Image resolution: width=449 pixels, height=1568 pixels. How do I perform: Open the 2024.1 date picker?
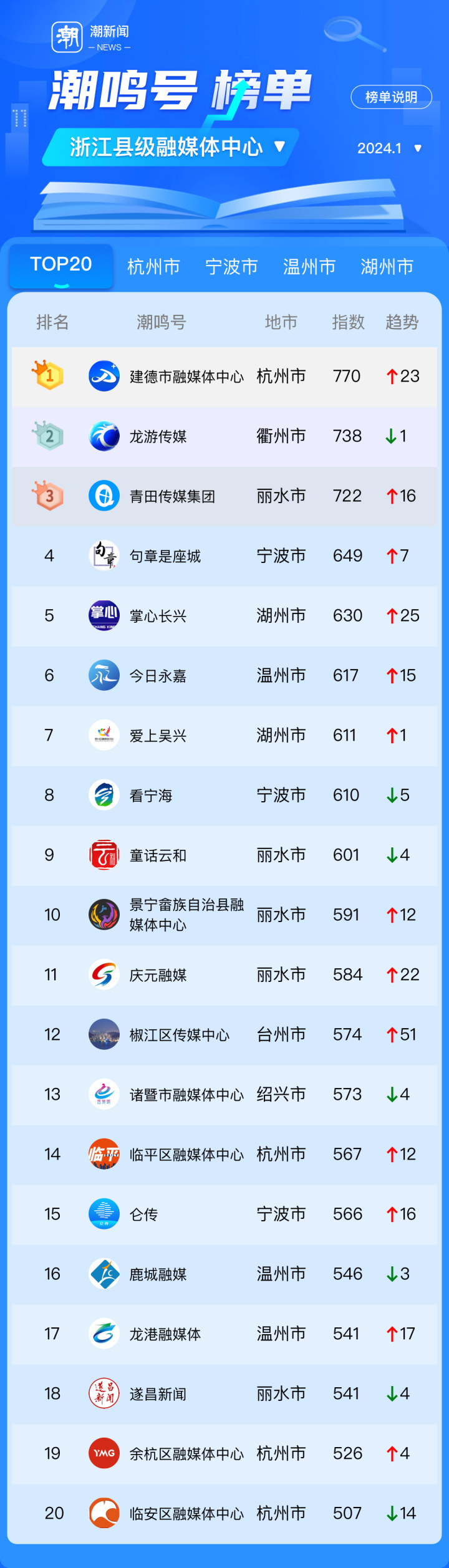coord(389,148)
